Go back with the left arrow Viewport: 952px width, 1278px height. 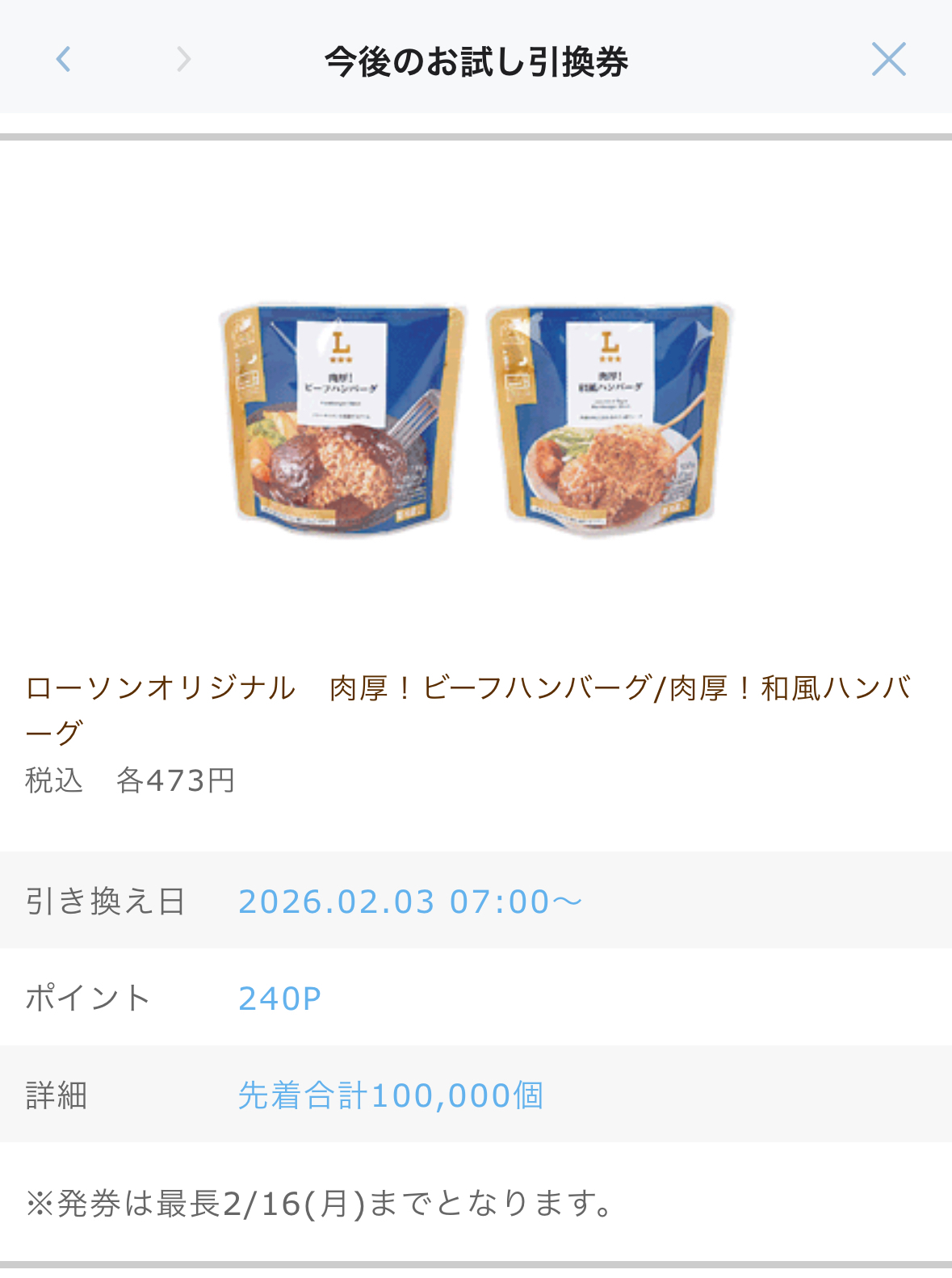tap(63, 59)
